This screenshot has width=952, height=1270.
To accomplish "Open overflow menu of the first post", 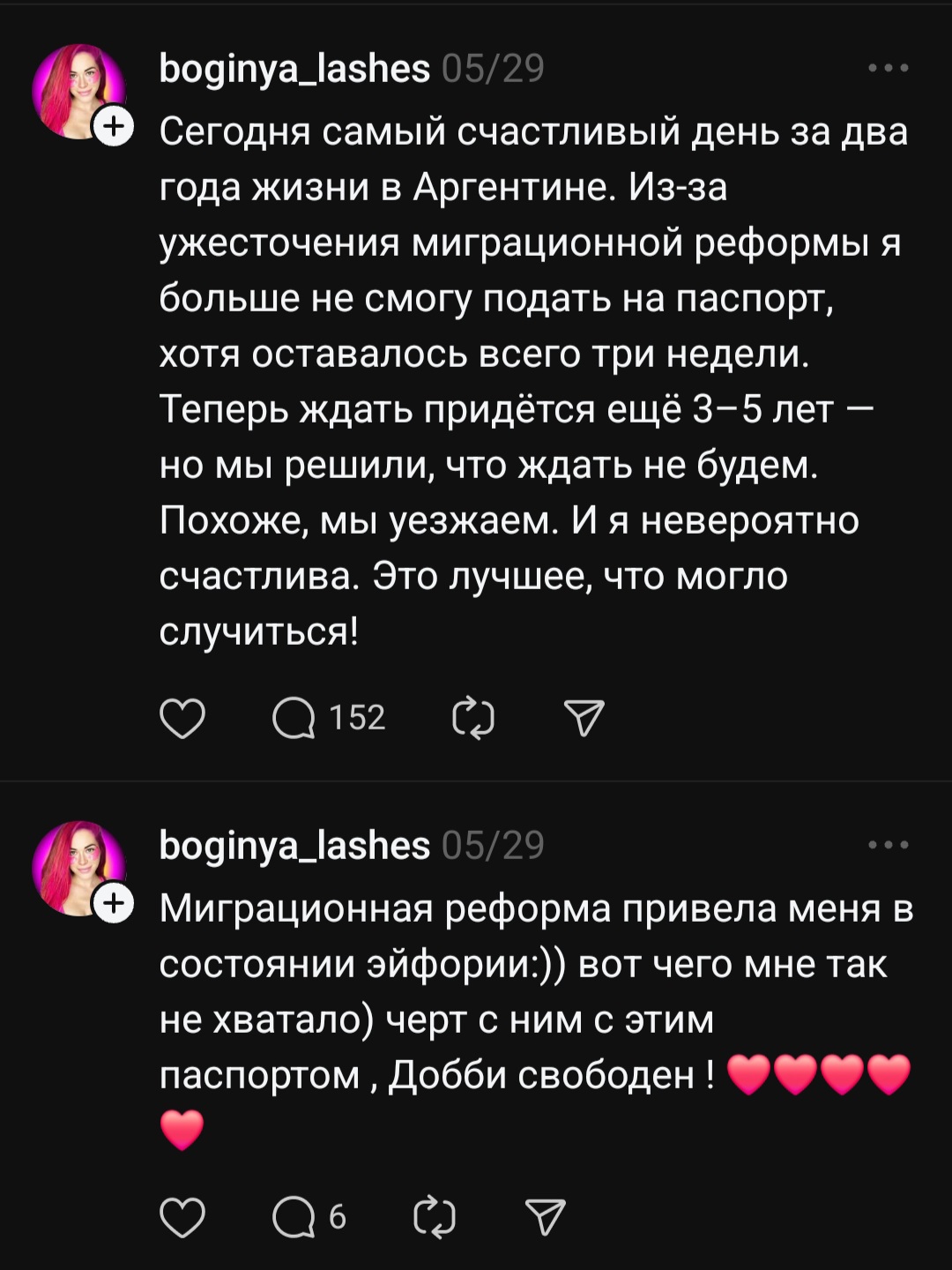I will coord(888,68).
